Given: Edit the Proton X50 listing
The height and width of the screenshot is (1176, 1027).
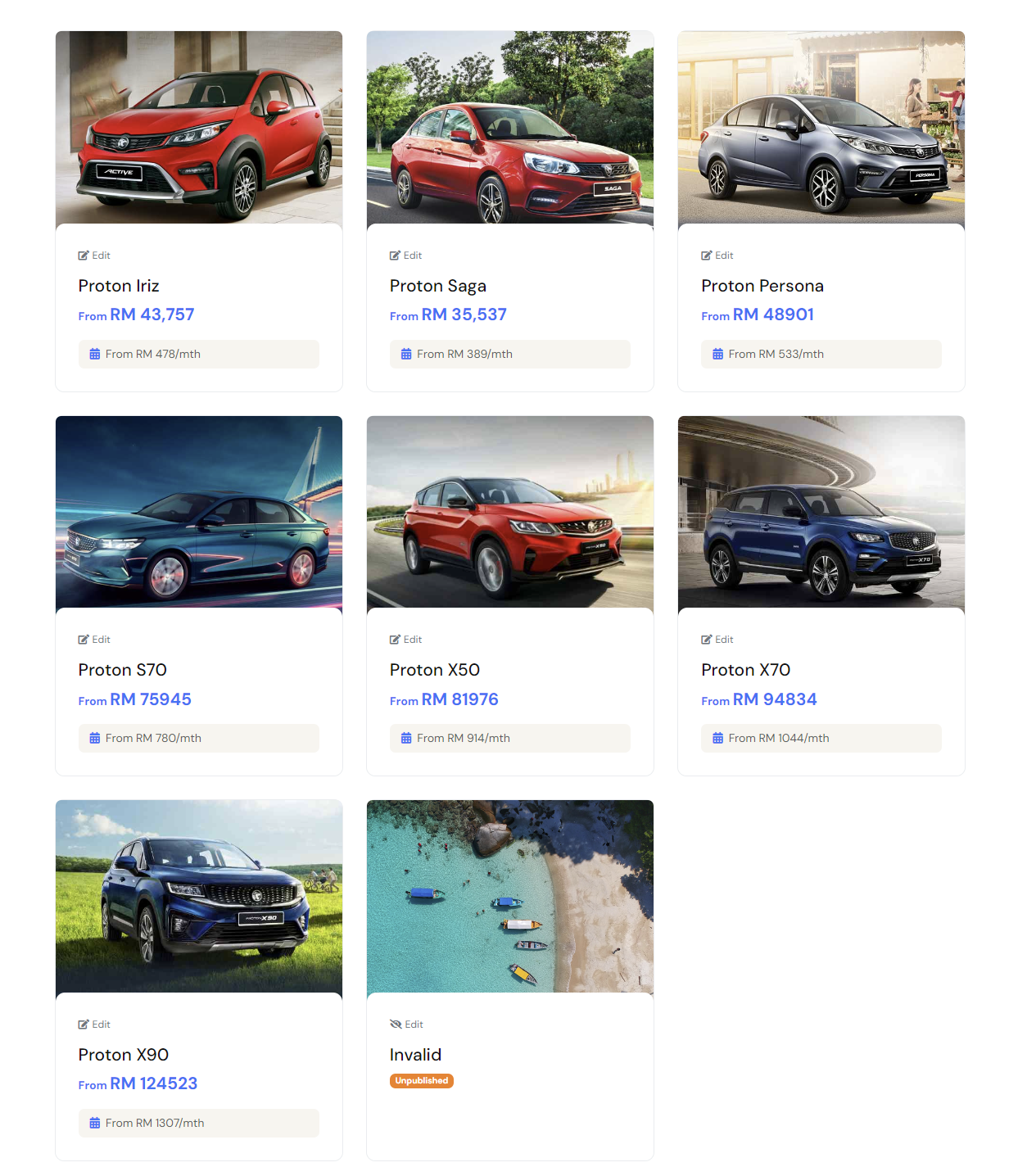Looking at the screenshot, I should click(x=406, y=640).
